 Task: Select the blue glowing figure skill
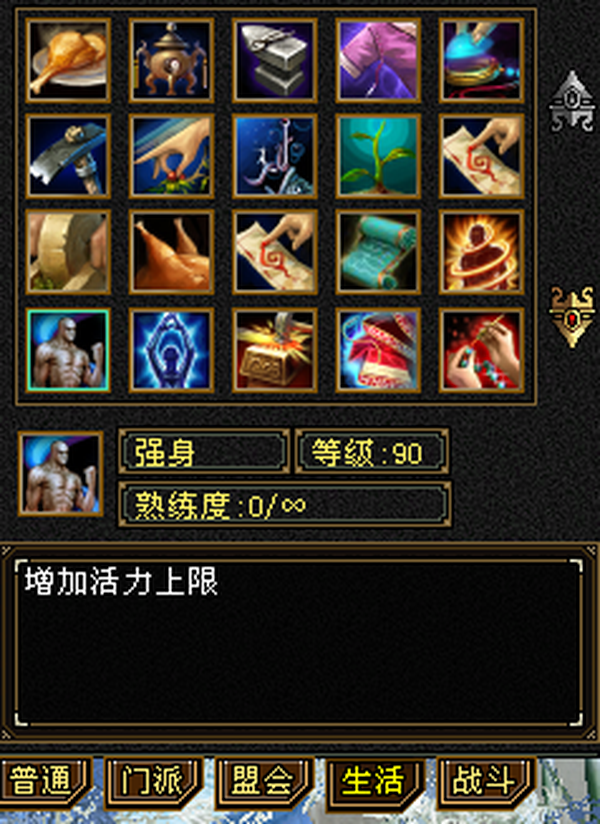click(171, 350)
